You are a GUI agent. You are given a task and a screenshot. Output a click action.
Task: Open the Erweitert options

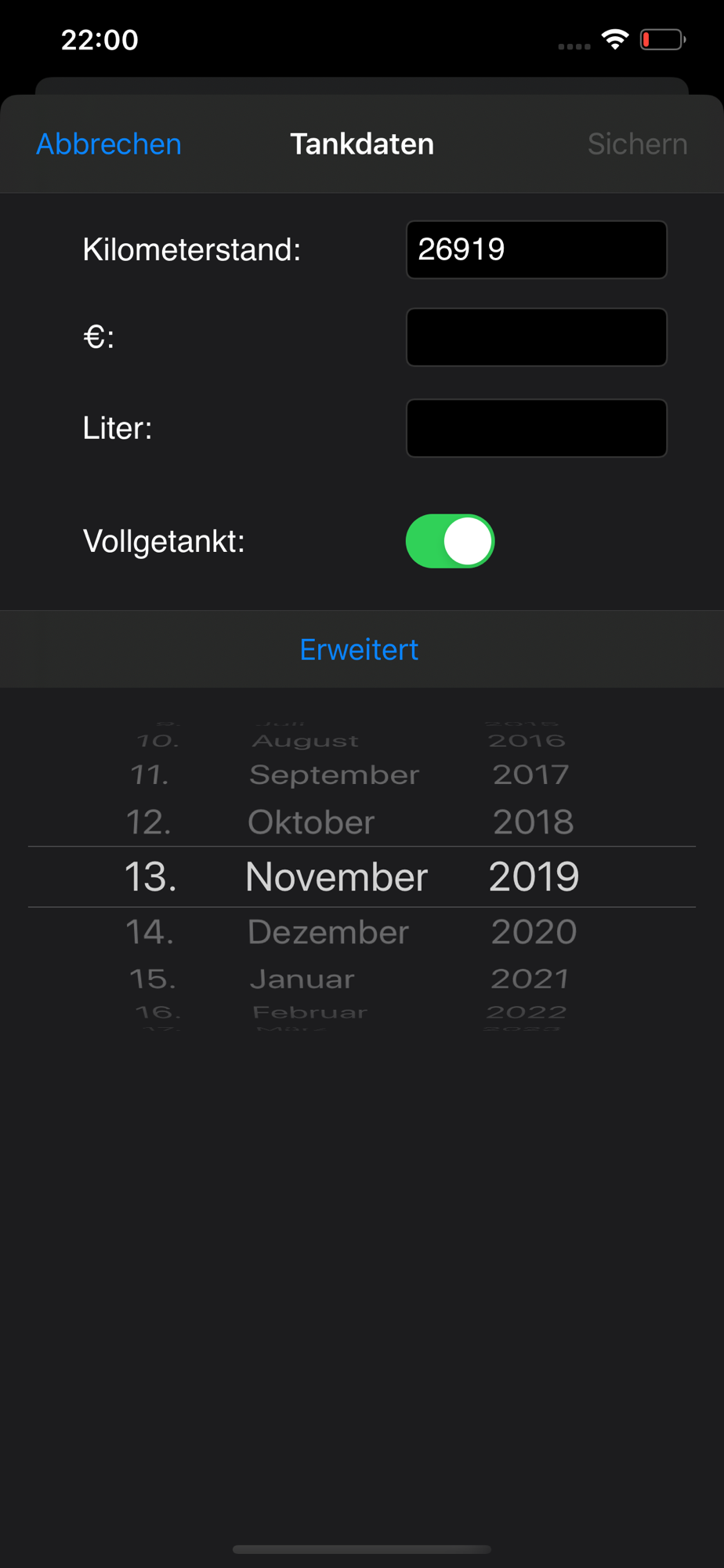(359, 649)
